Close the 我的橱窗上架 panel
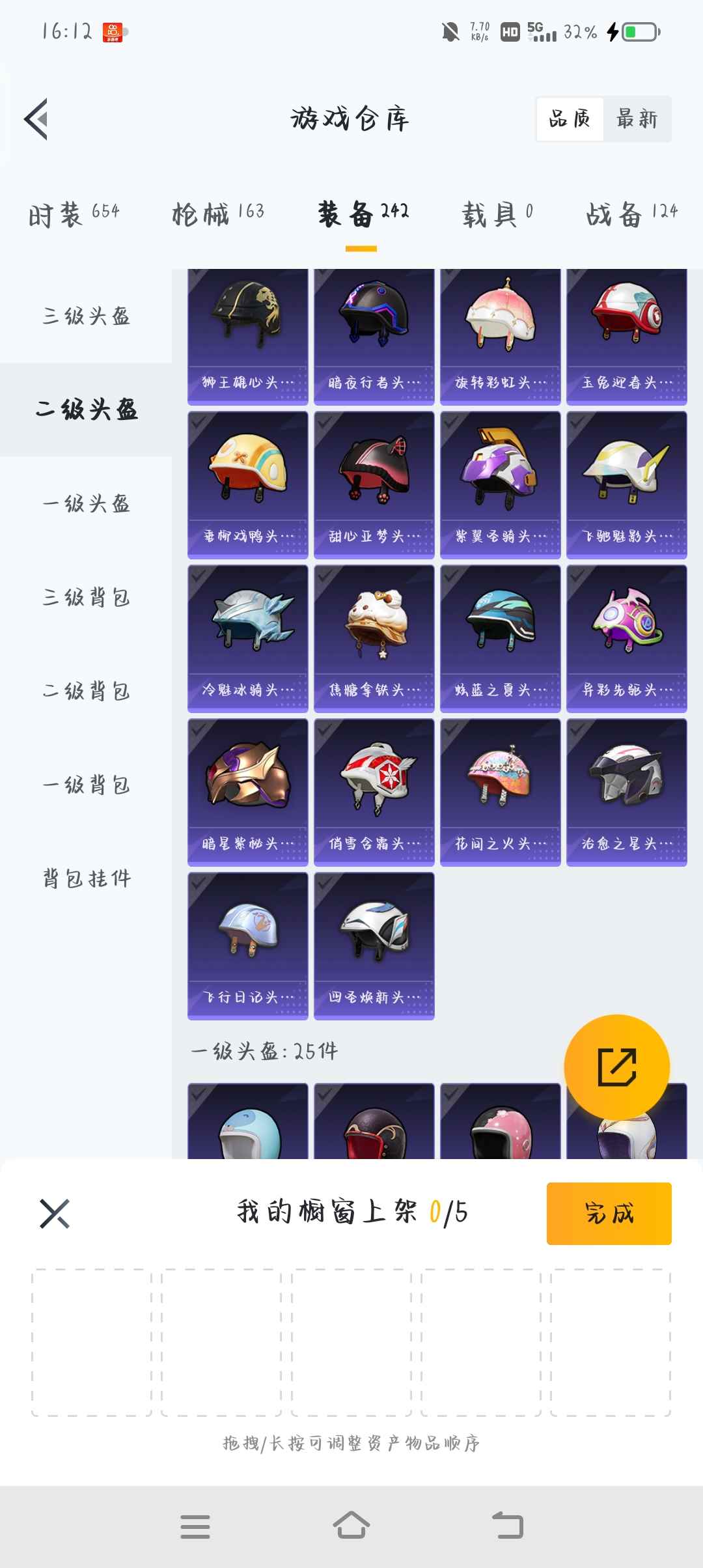The image size is (703, 1568). [x=55, y=1214]
